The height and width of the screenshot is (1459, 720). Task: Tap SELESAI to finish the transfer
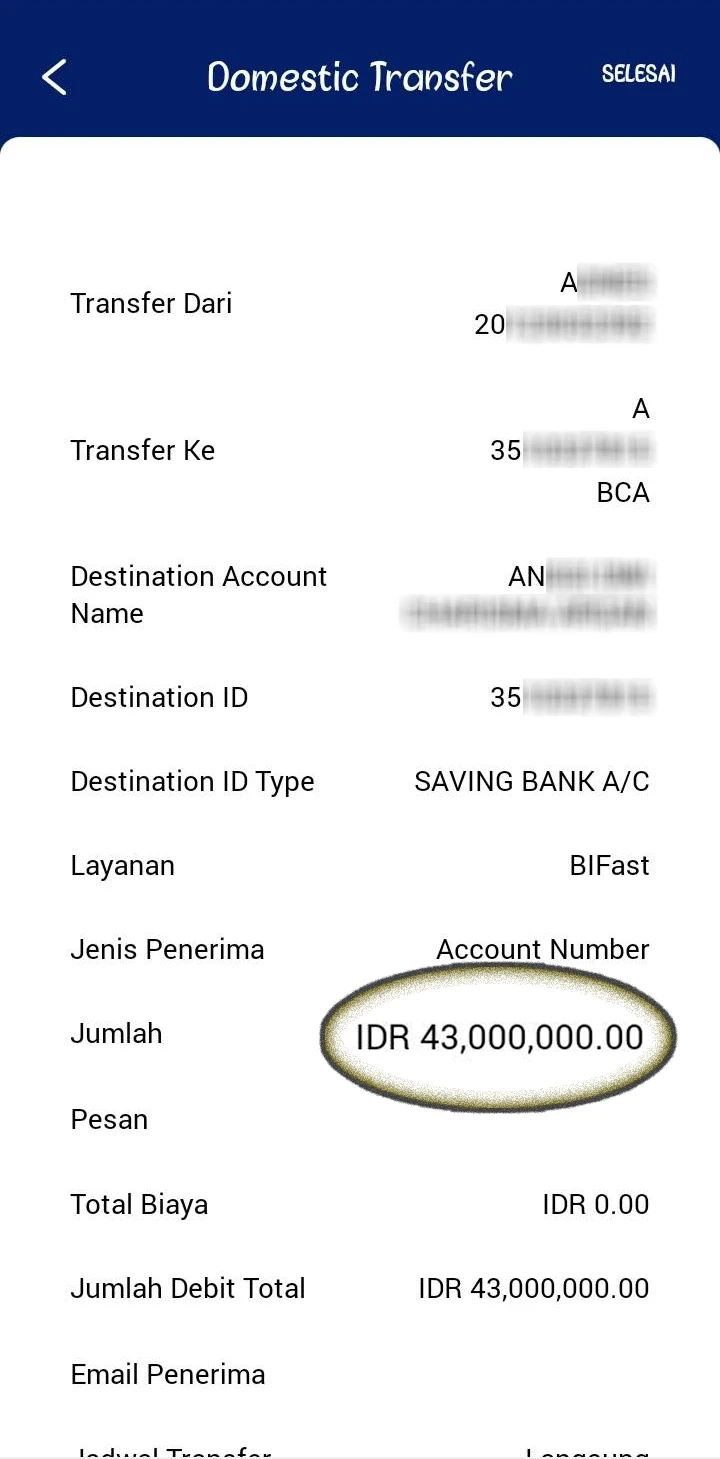[638, 74]
